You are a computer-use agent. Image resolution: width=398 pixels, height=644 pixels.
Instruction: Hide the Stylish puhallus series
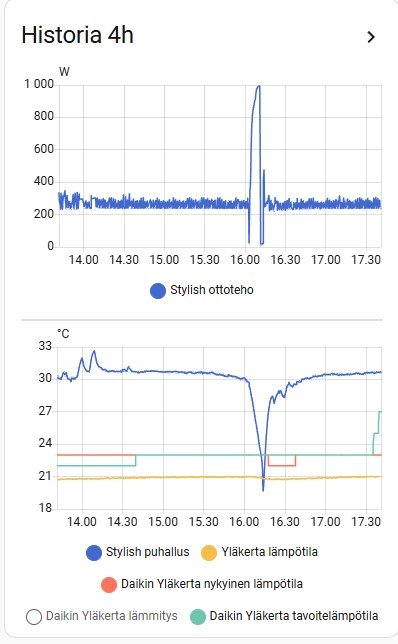(x=138, y=552)
